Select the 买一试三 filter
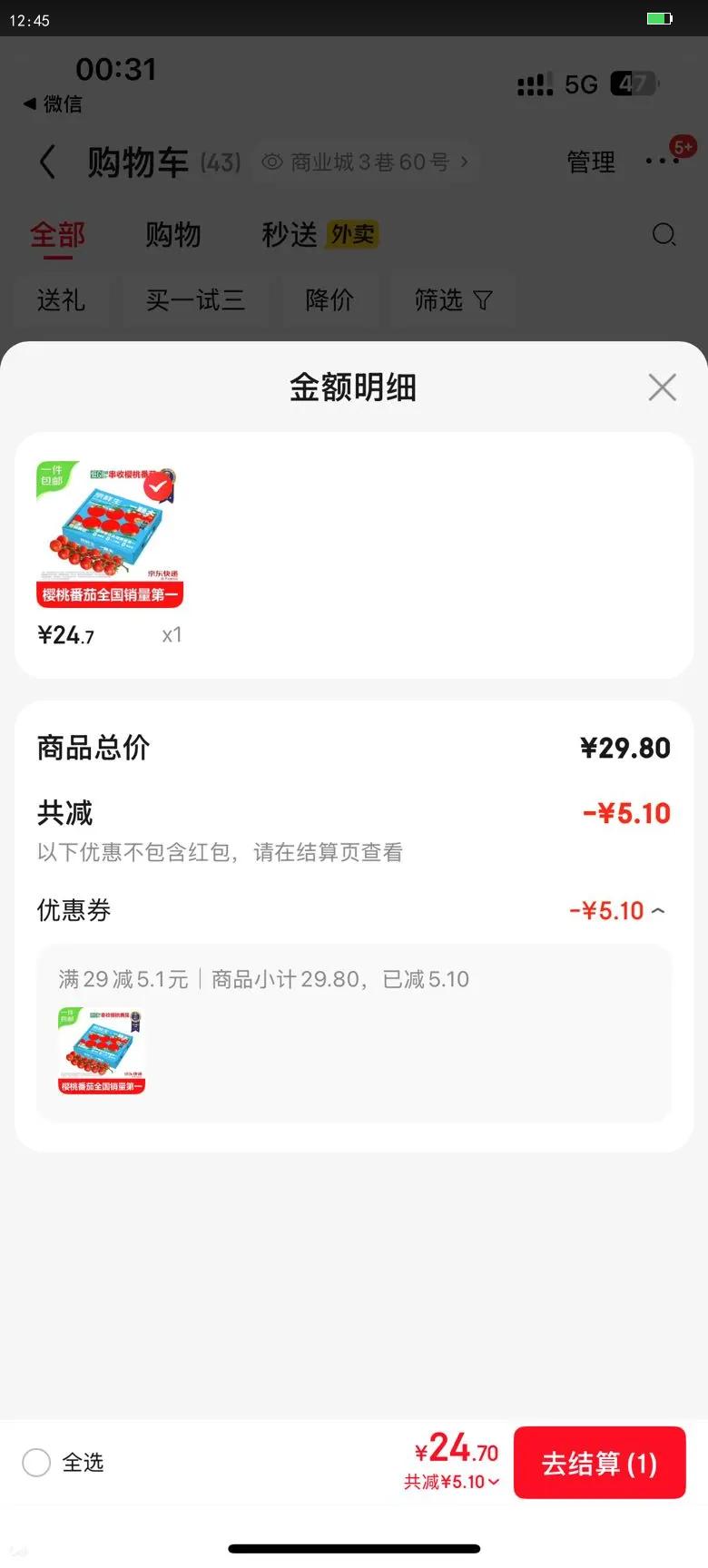 click(x=196, y=300)
